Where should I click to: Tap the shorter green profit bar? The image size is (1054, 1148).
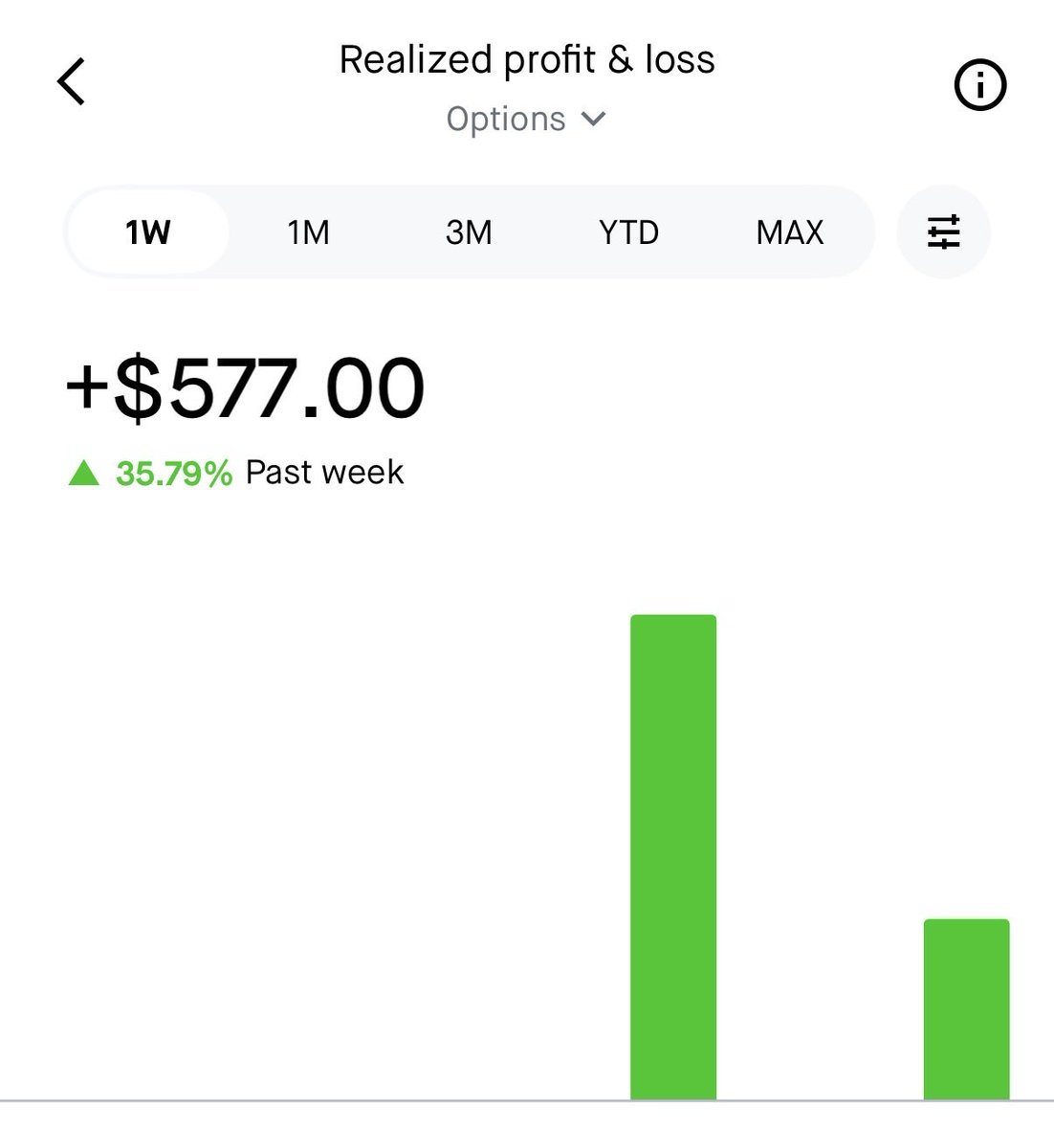click(966, 1009)
